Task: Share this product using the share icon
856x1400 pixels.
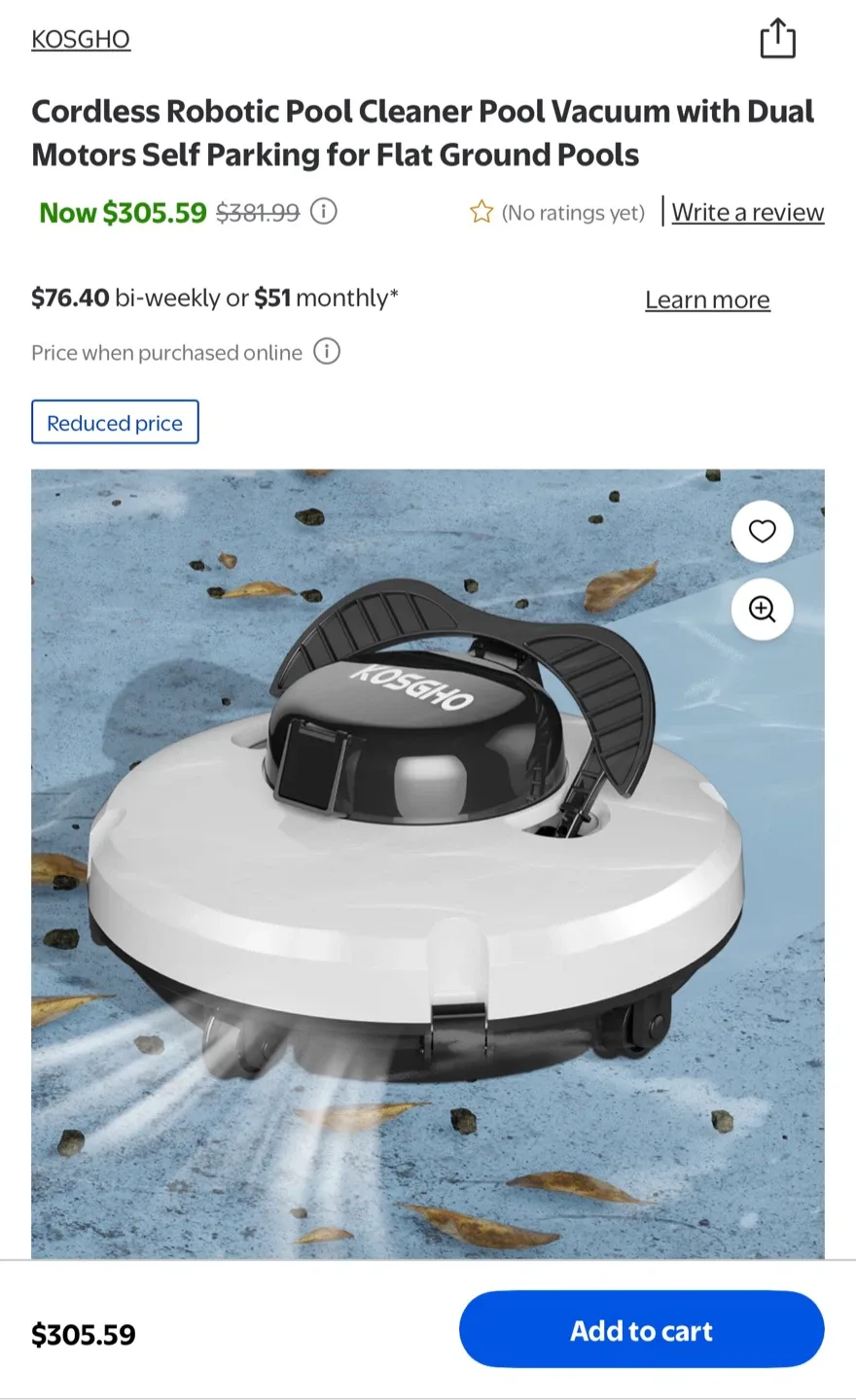Action: click(777, 38)
